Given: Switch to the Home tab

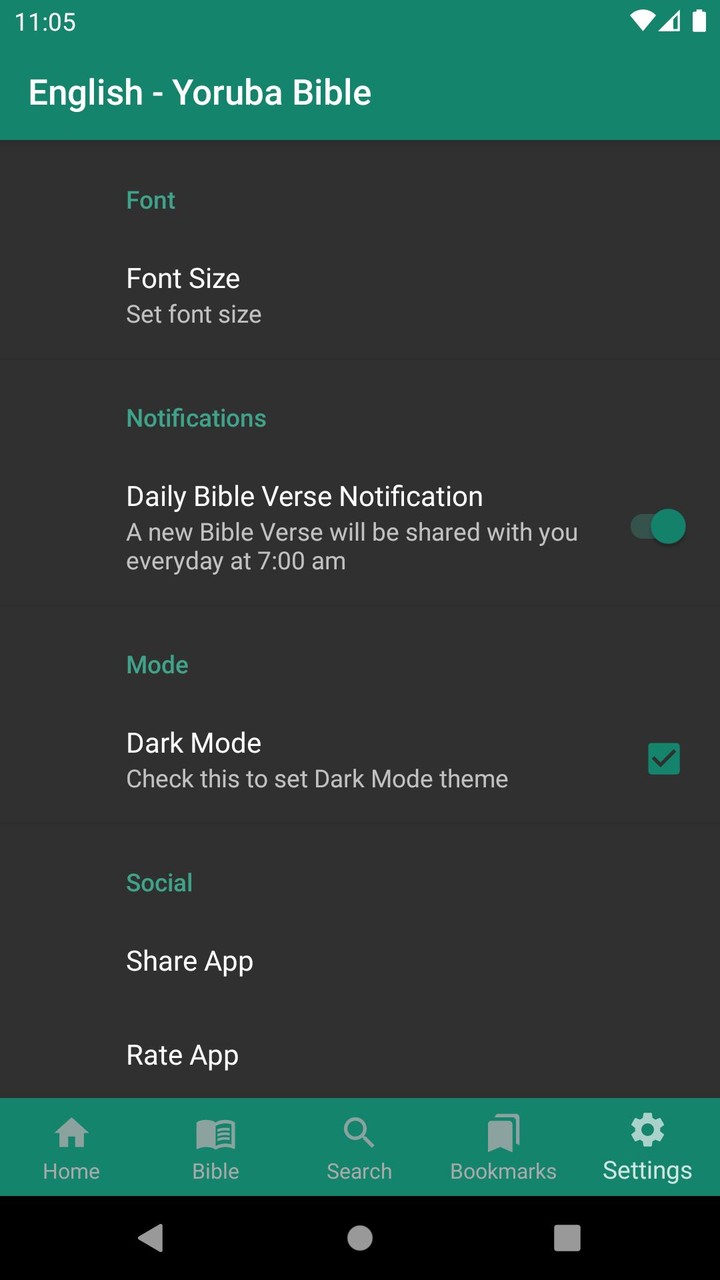Looking at the screenshot, I should coord(72,1147).
